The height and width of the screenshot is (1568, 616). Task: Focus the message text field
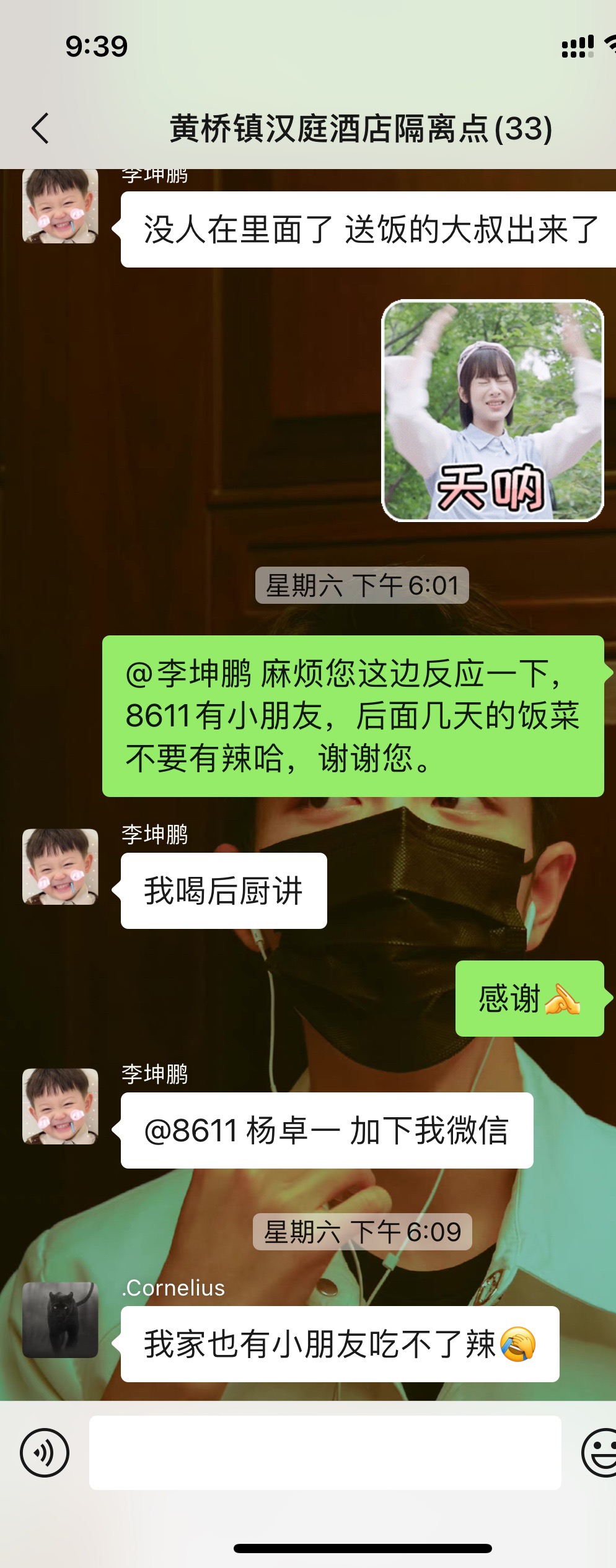coord(325,1452)
